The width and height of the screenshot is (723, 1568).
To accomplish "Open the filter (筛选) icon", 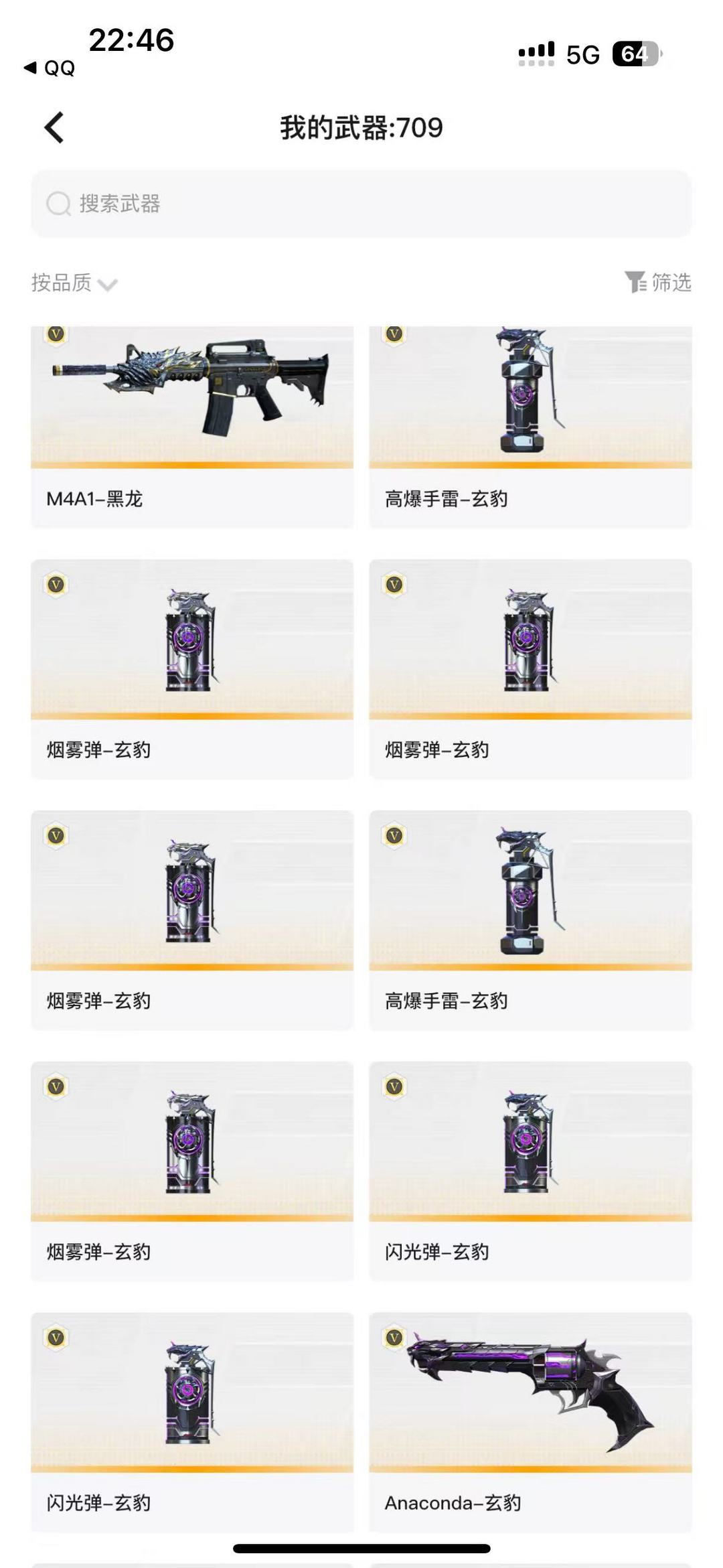I will point(635,283).
